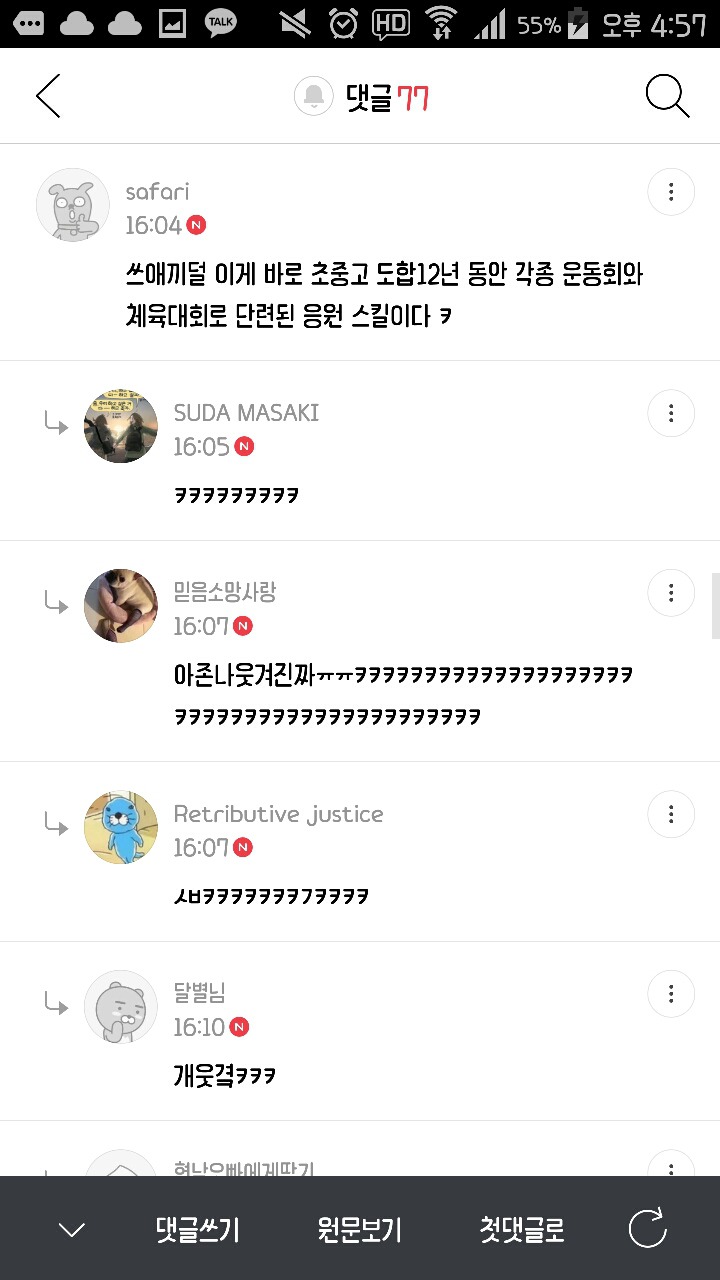Toggle the comment notification bell

[x=313, y=96]
